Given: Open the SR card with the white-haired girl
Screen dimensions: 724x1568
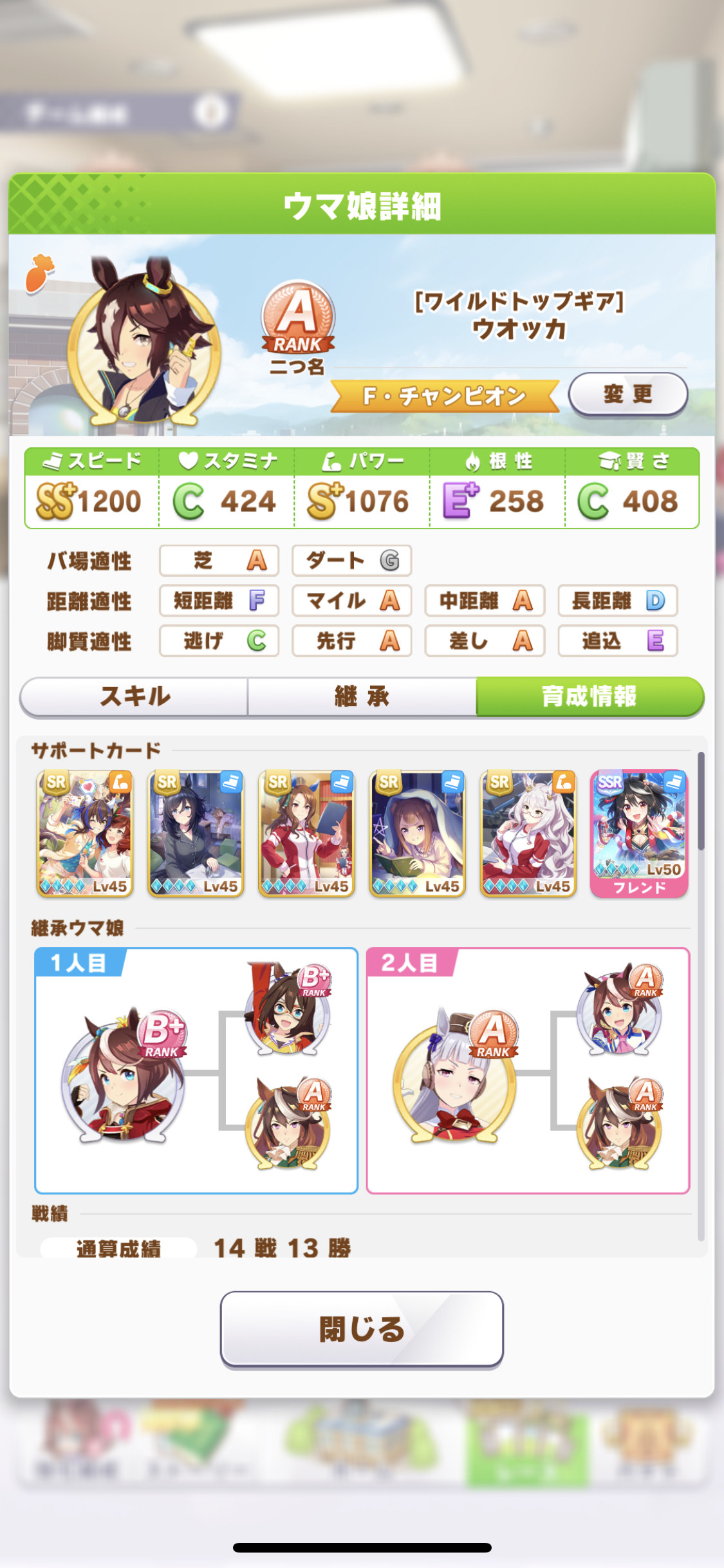Looking at the screenshot, I should pos(528,834).
